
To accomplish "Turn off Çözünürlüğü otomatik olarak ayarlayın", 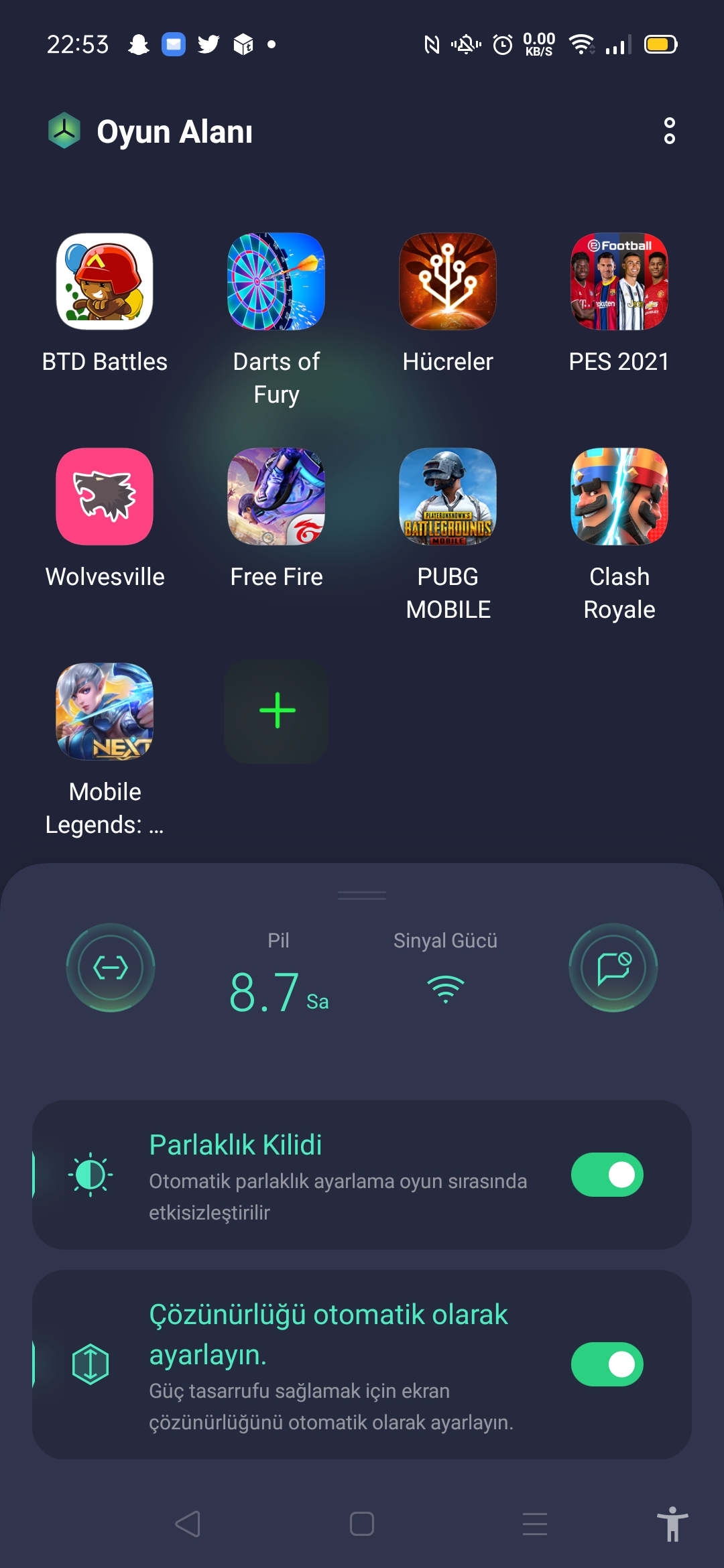I will click(607, 1364).
